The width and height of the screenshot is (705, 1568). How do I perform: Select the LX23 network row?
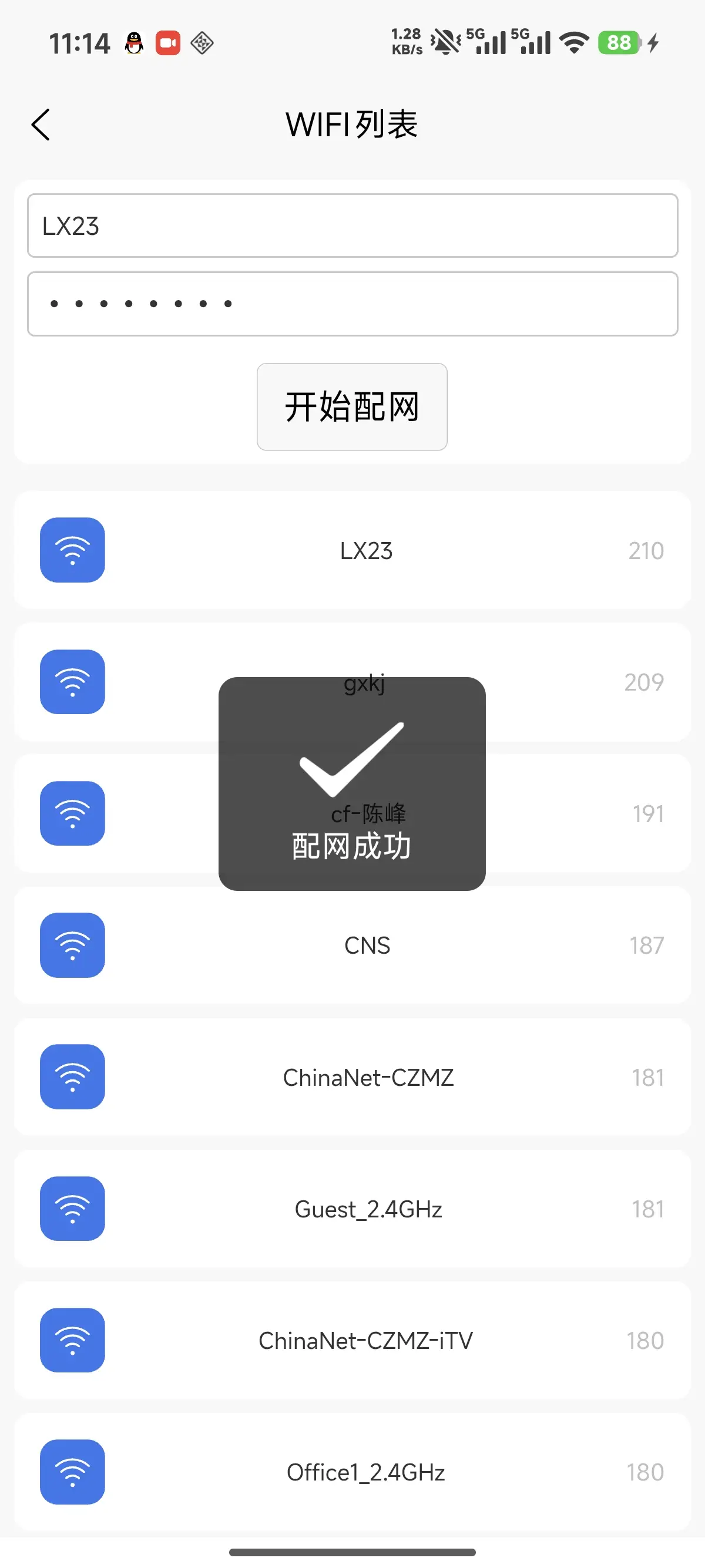pyautogui.click(x=352, y=550)
